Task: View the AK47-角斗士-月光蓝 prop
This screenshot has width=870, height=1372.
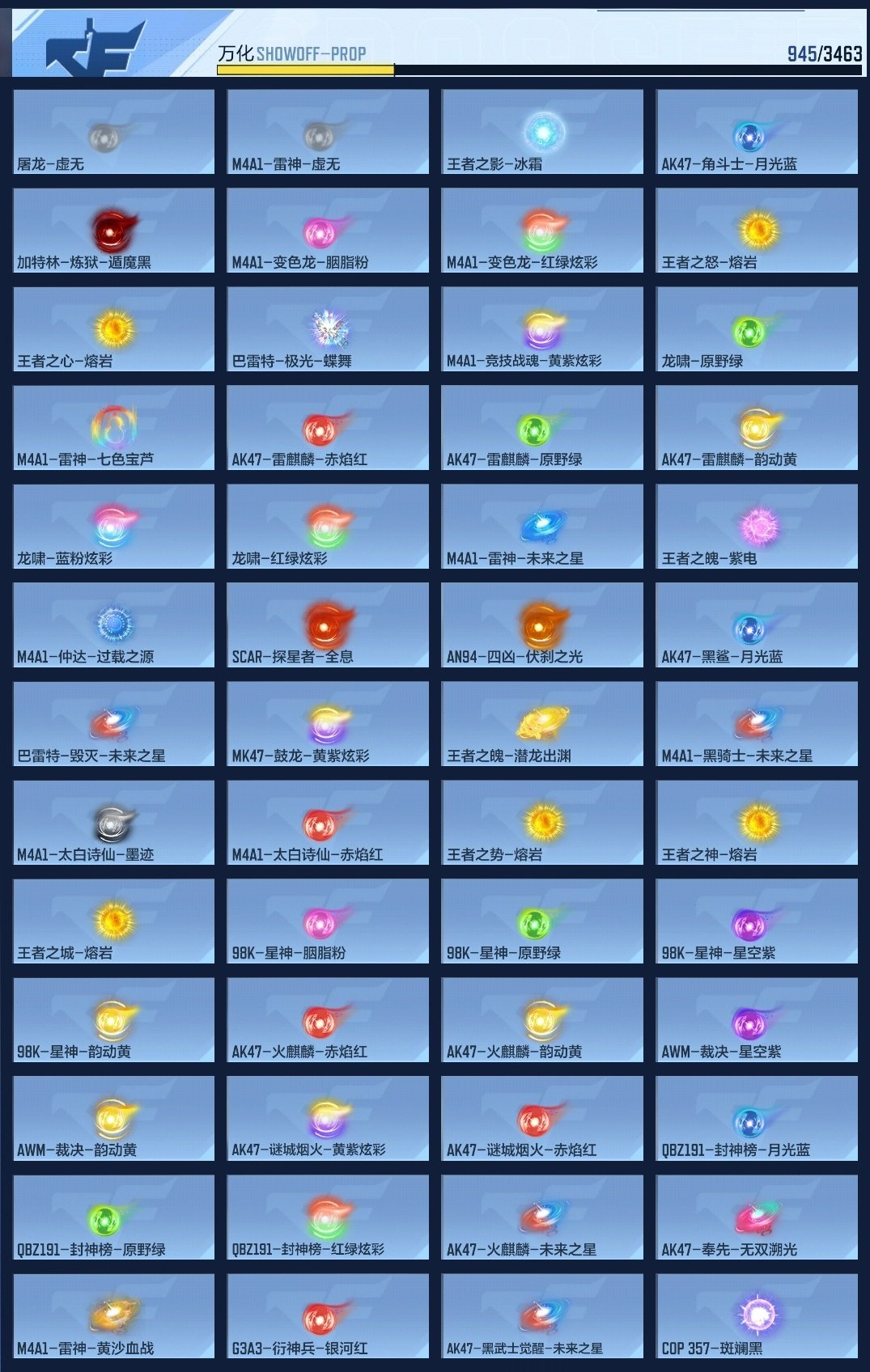Action: pyautogui.click(x=759, y=129)
